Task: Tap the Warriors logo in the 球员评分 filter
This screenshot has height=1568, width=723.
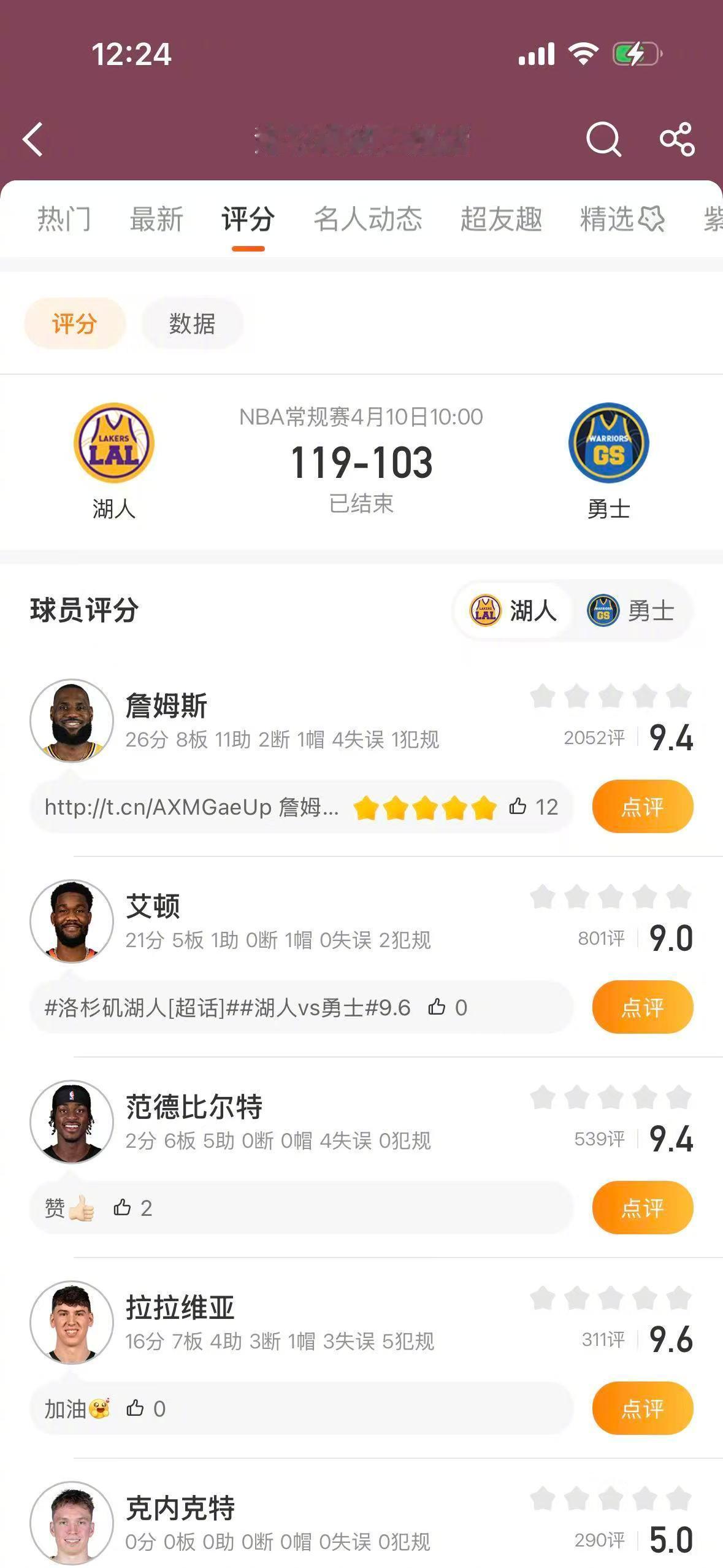Action: point(604,611)
